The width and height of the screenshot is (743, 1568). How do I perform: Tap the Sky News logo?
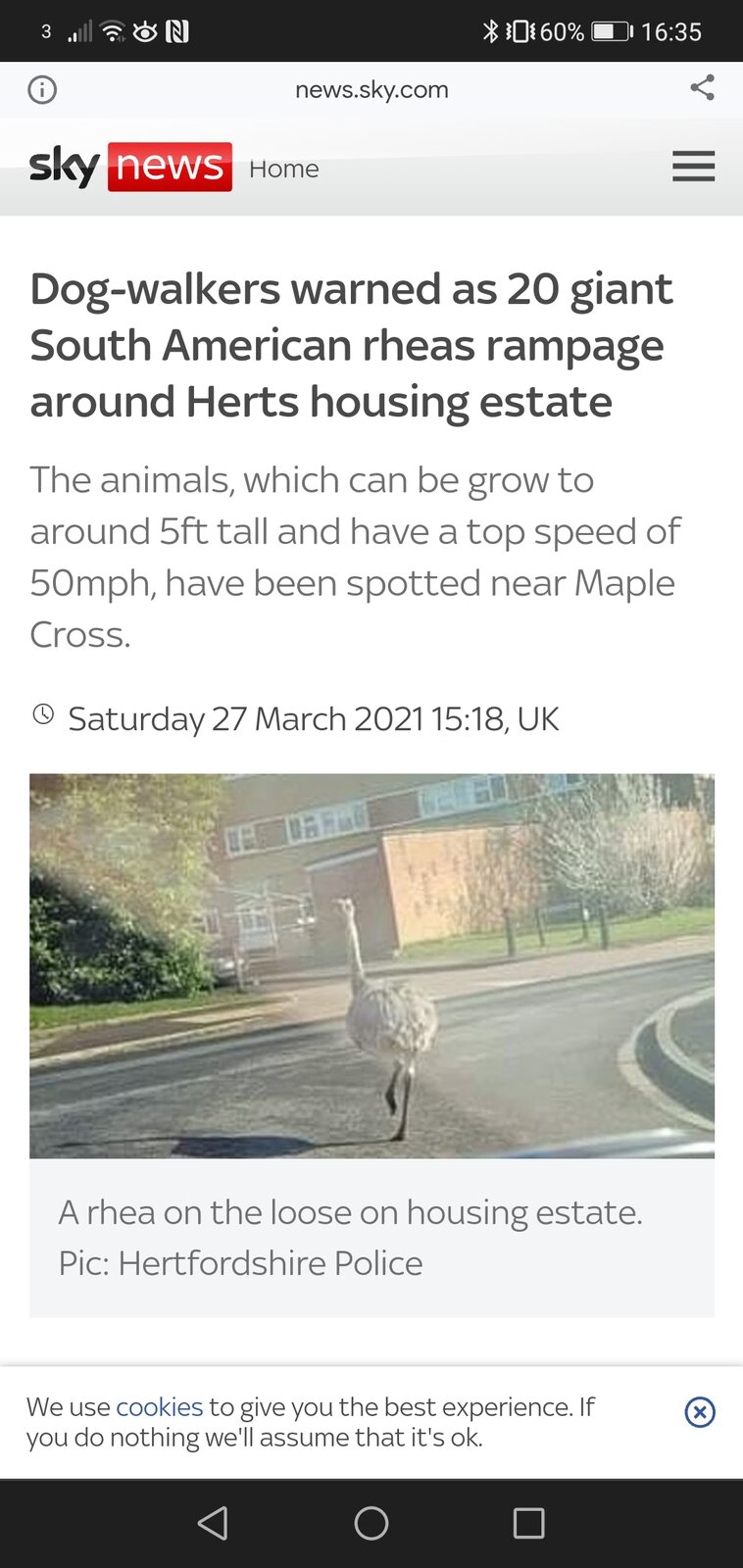point(130,167)
